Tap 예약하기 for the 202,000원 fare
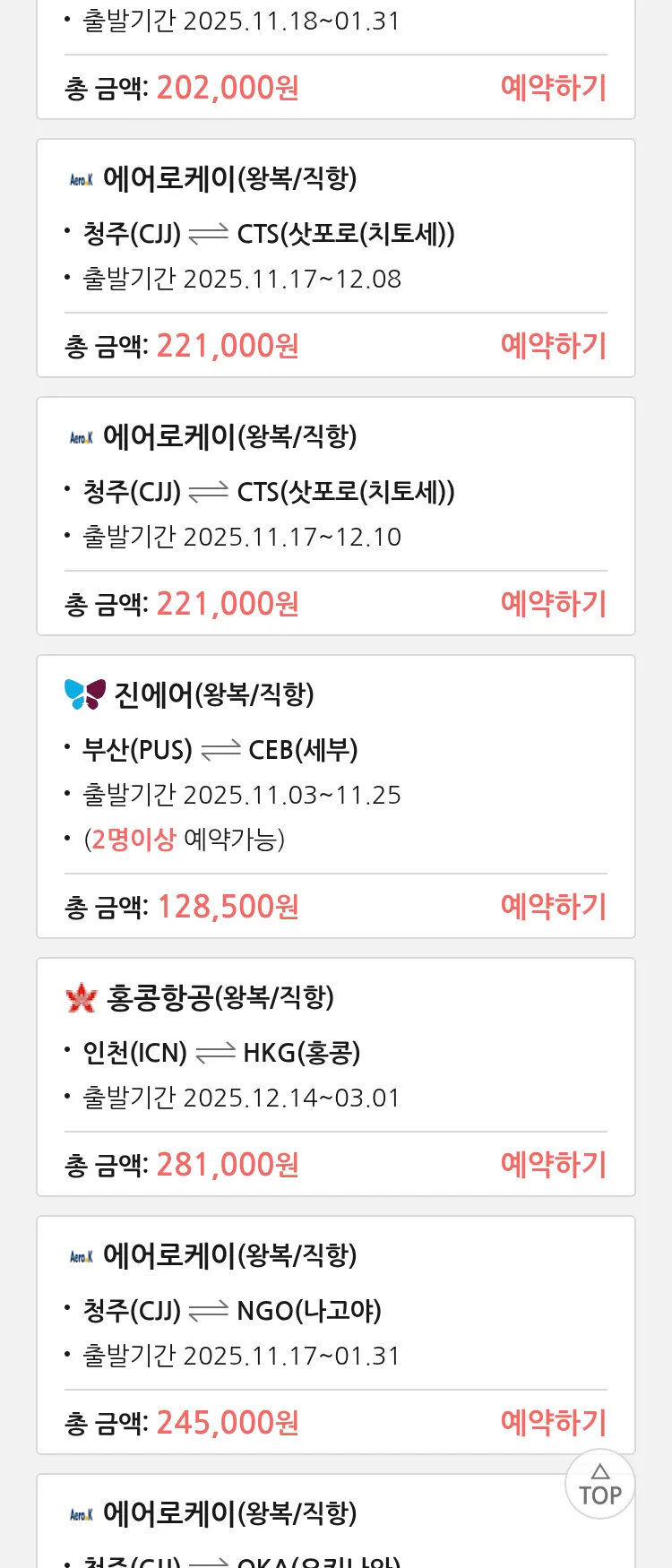The image size is (672, 1568). pos(553,88)
